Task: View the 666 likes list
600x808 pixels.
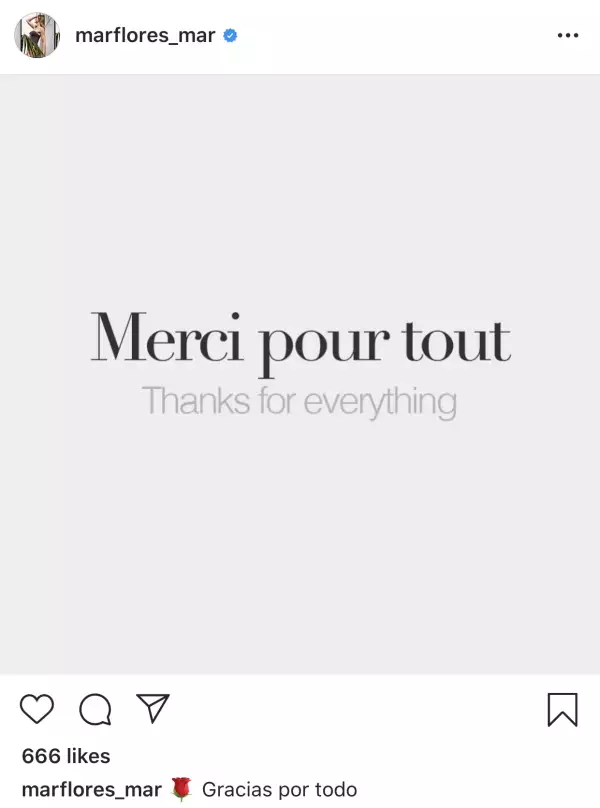Action: coord(66,756)
